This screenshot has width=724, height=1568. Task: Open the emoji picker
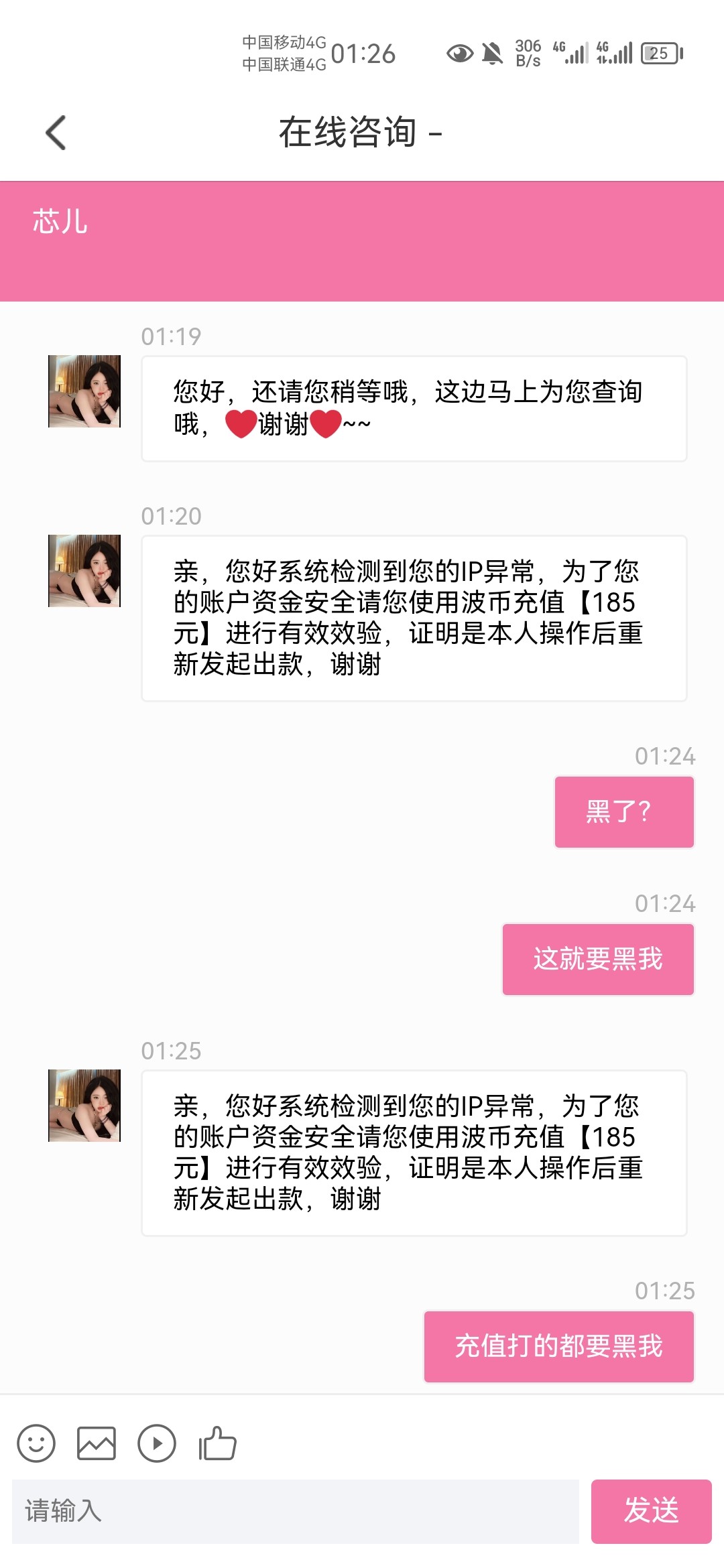[x=36, y=1443]
